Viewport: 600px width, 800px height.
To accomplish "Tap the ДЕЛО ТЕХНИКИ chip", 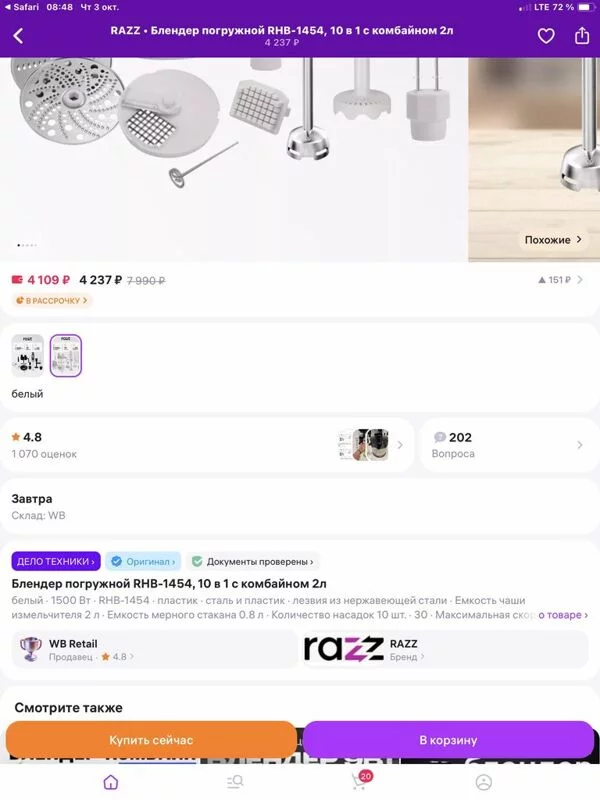I will click(56, 562).
